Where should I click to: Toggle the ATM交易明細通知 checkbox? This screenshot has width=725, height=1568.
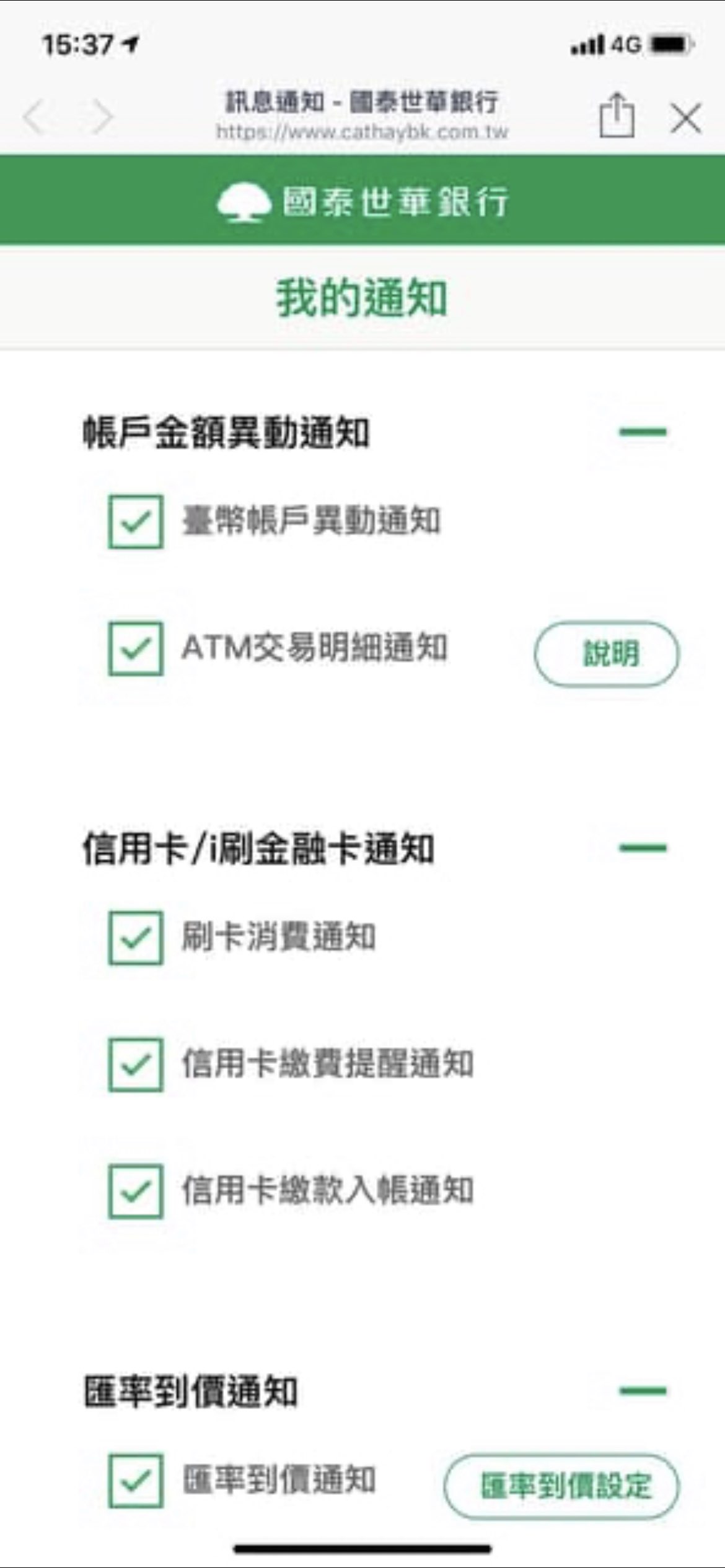[x=136, y=648]
